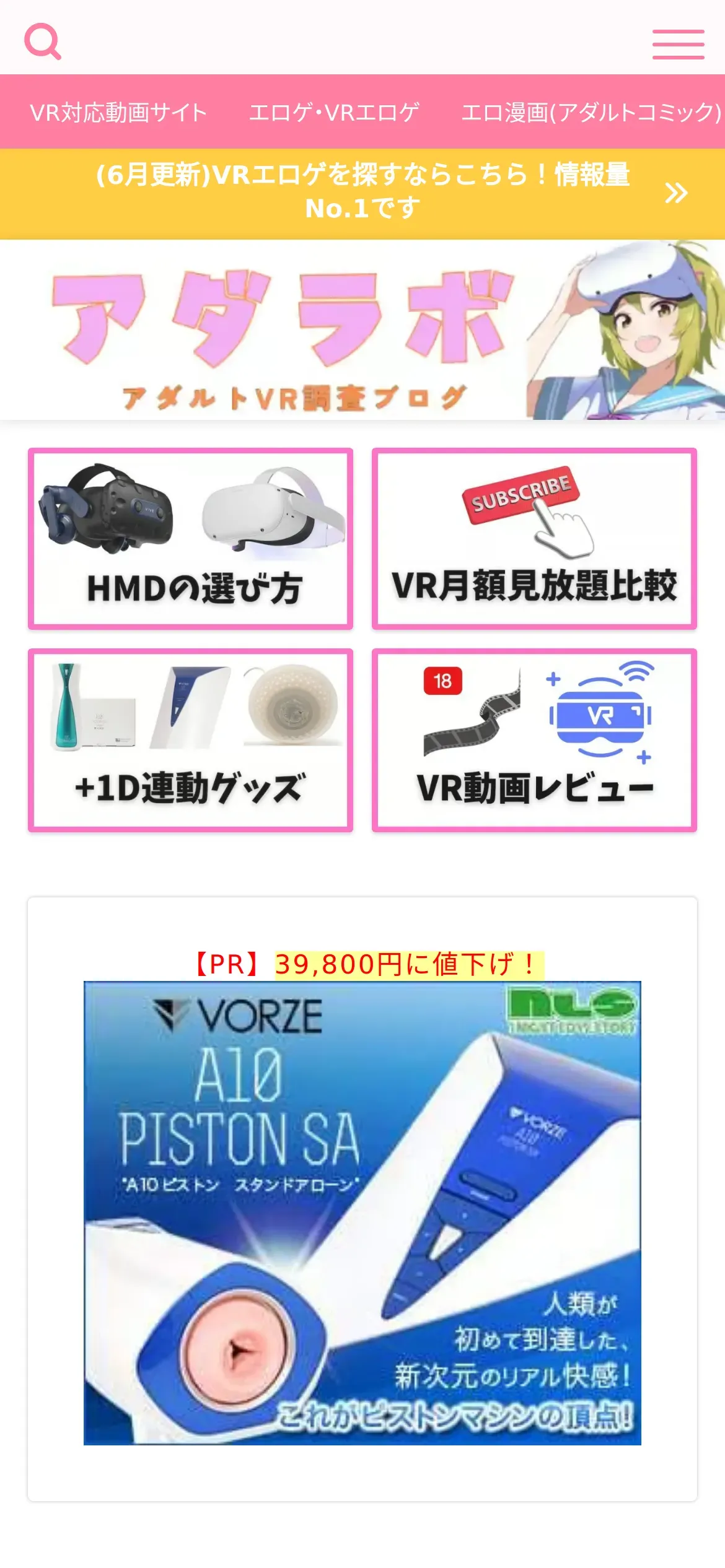Select the エロゲ・VRエロゲ category
Image resolution: width=725 pixels, height=1568 pixels.
[334, 112]
